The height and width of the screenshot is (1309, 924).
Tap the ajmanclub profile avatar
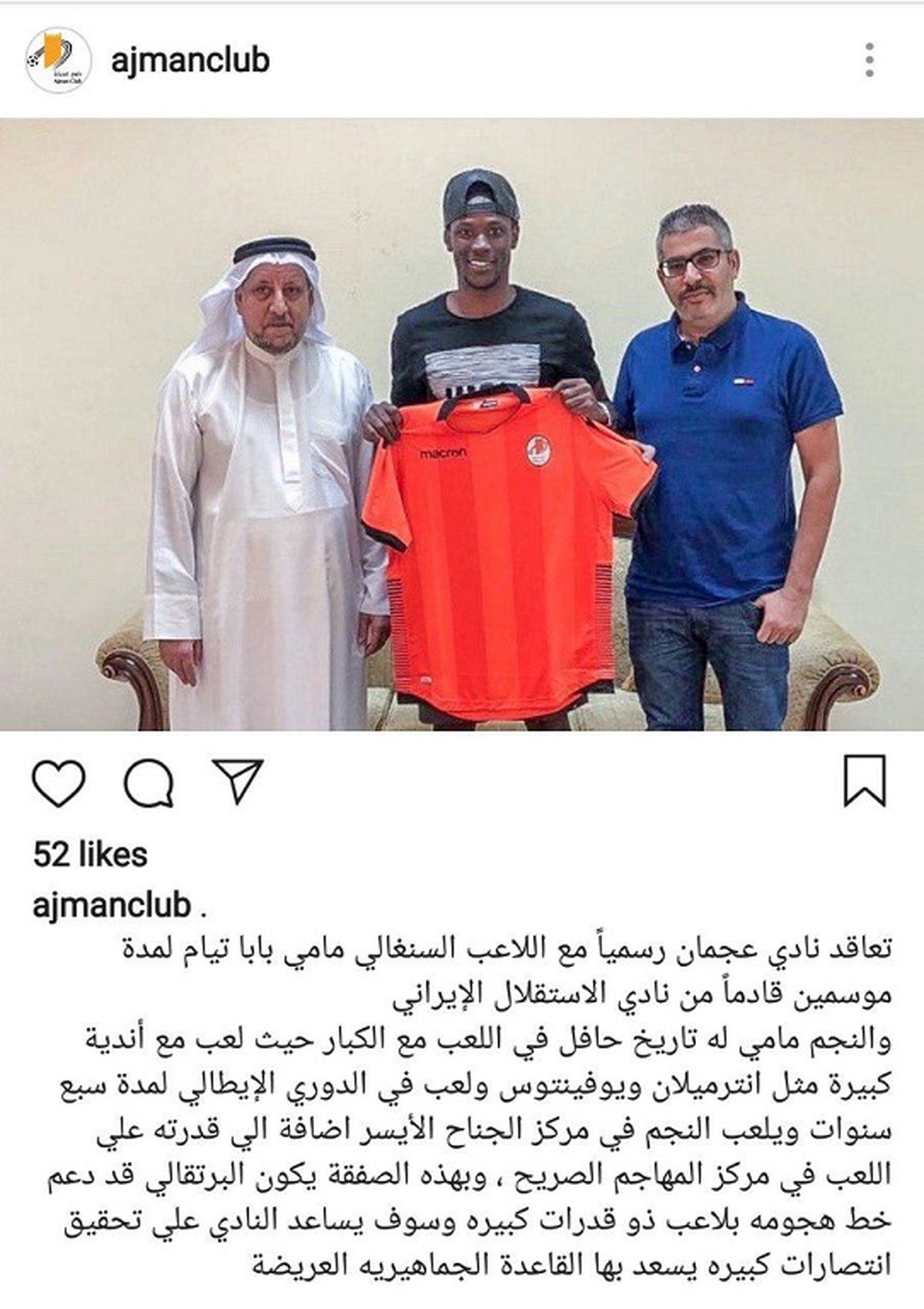(x=59, y=61)
